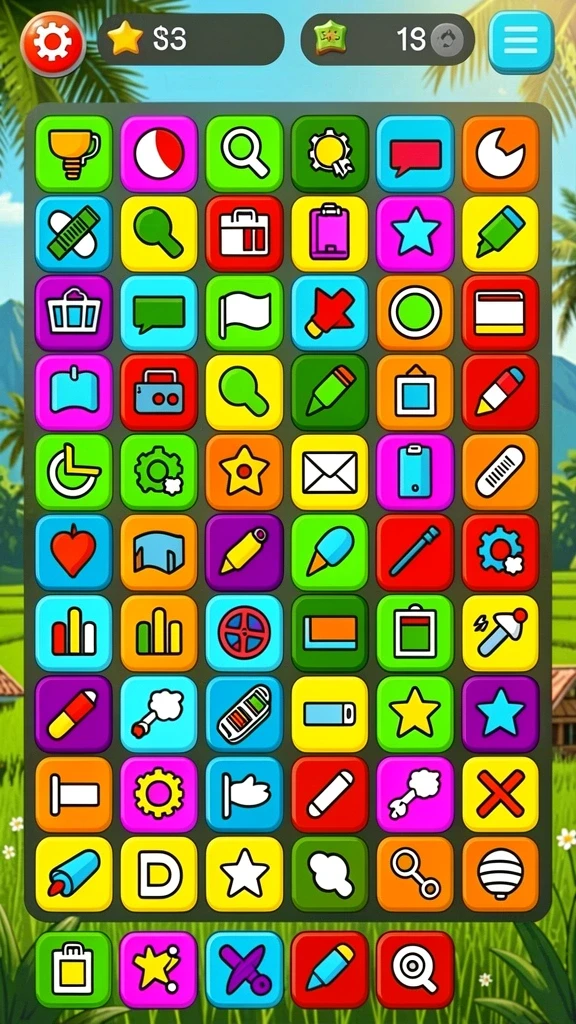Tap the blue battery on yellow tile
The height and width of the screenshot is (1024, 576).
click(x=330, y=714)
